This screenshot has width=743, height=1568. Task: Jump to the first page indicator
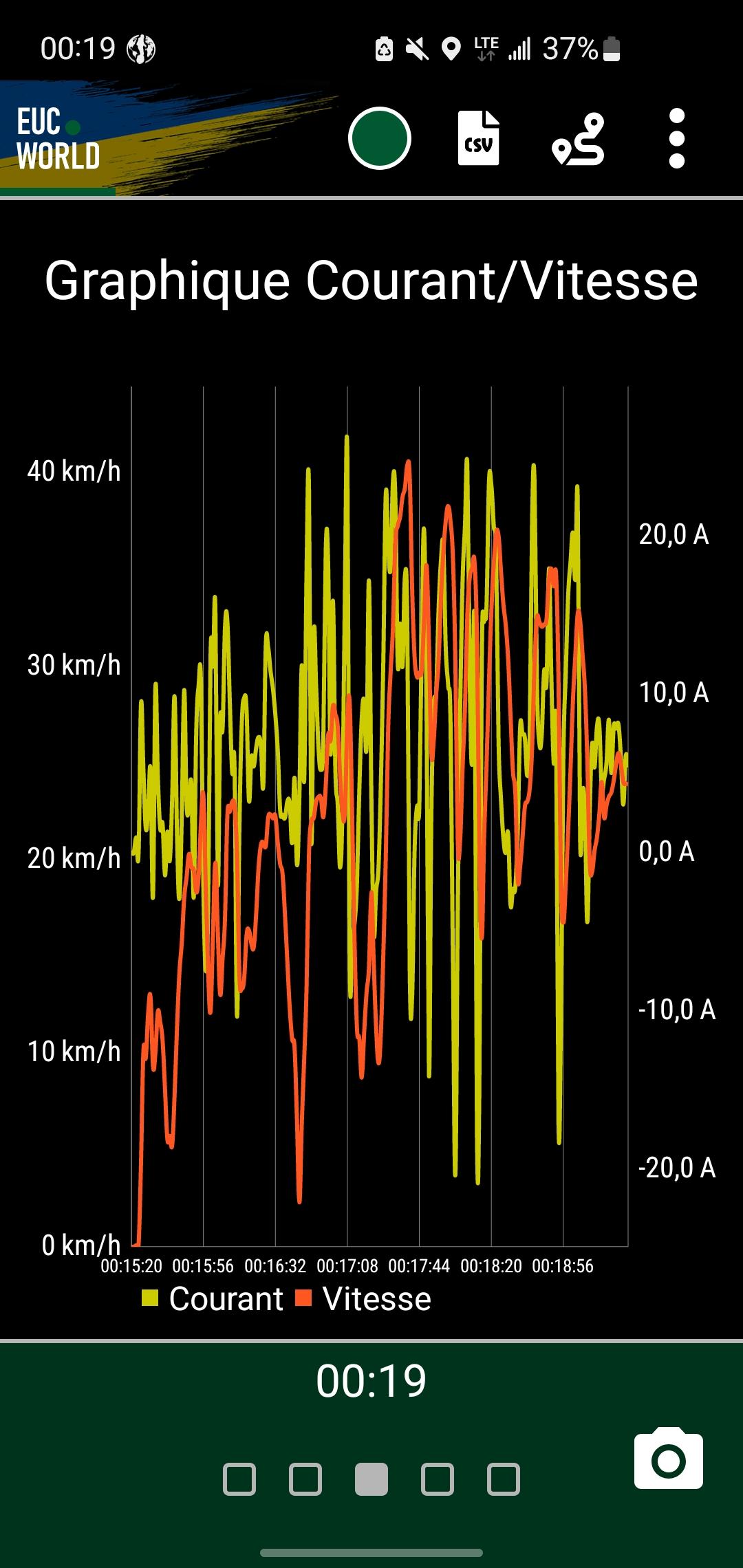point(239,1479)
